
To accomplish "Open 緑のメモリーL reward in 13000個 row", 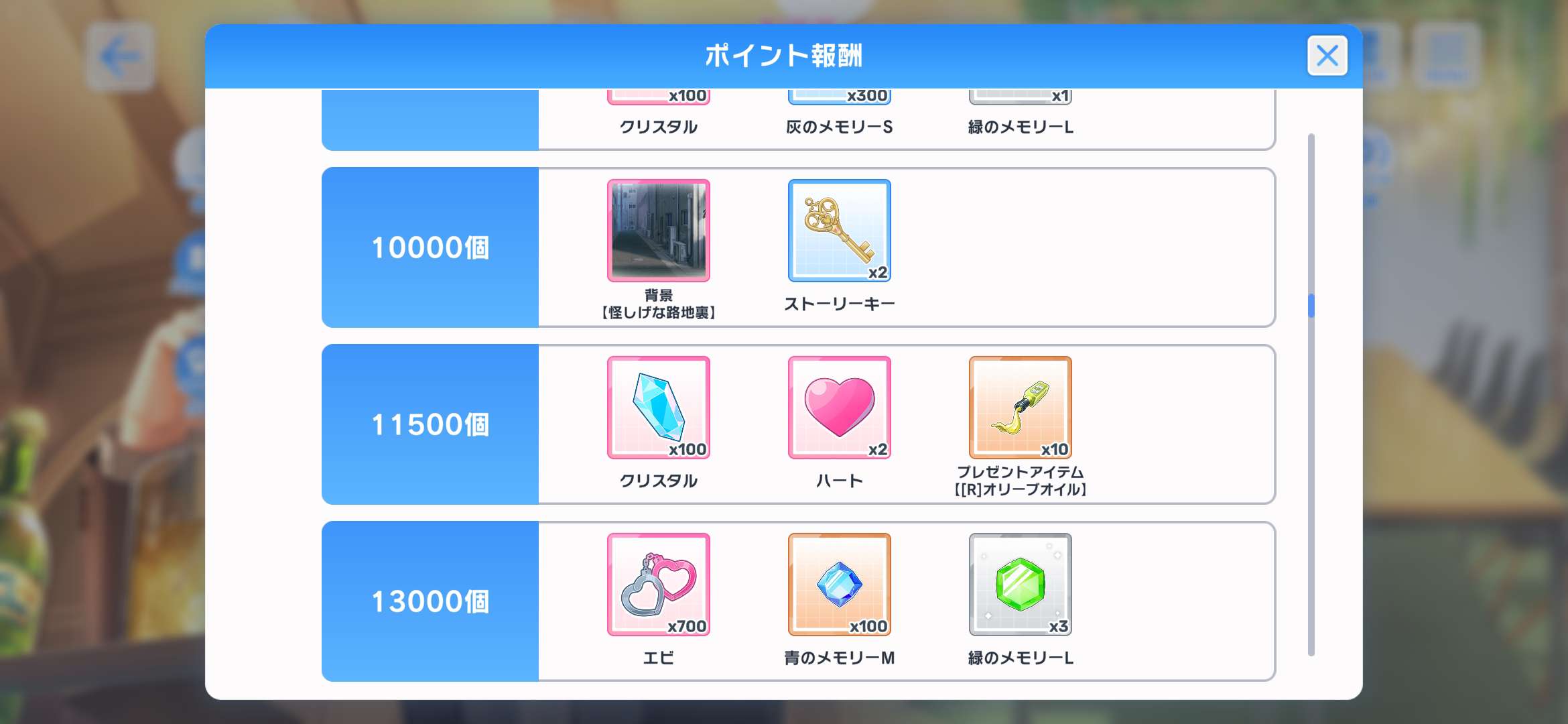I will click(1021, 585).
